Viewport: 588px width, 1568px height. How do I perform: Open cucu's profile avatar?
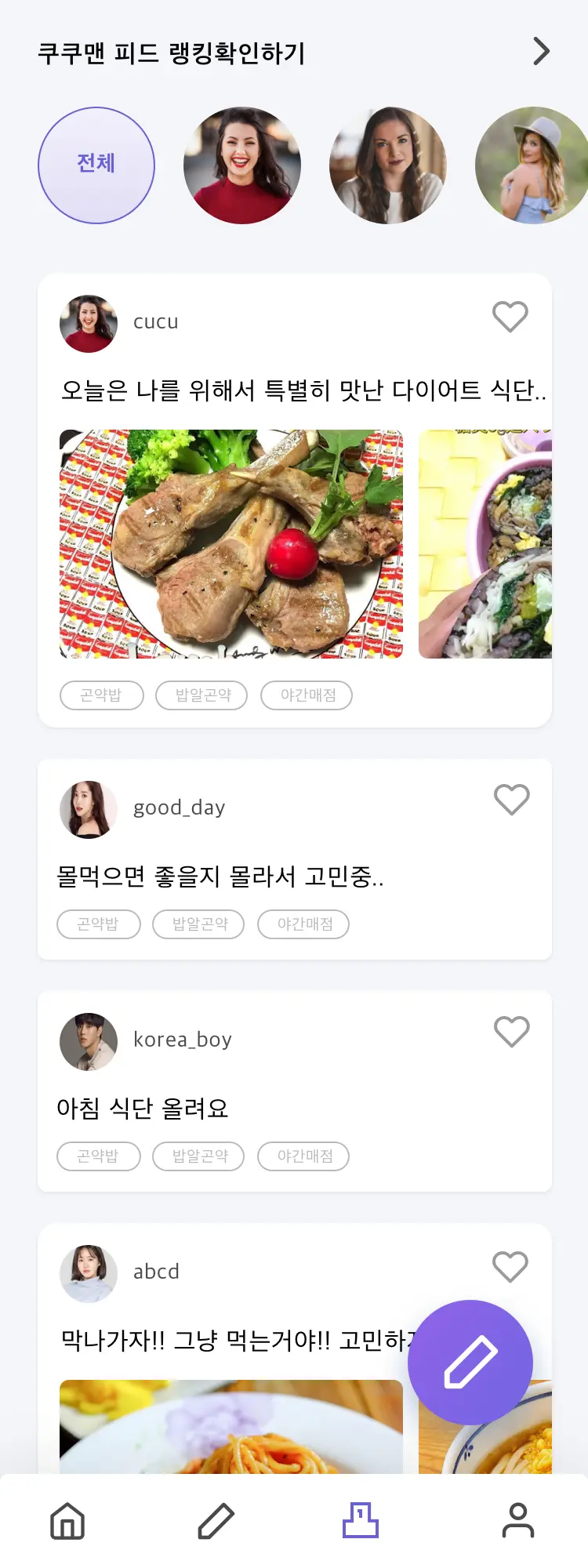click(x=87, y=323)
